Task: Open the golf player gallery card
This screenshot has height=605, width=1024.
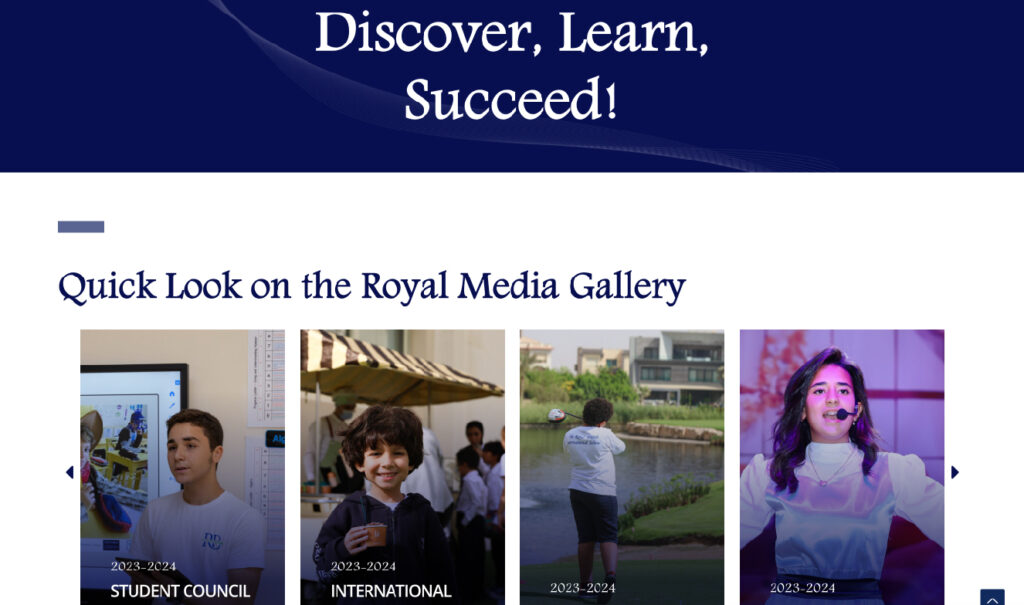Action: pos(621,467)
